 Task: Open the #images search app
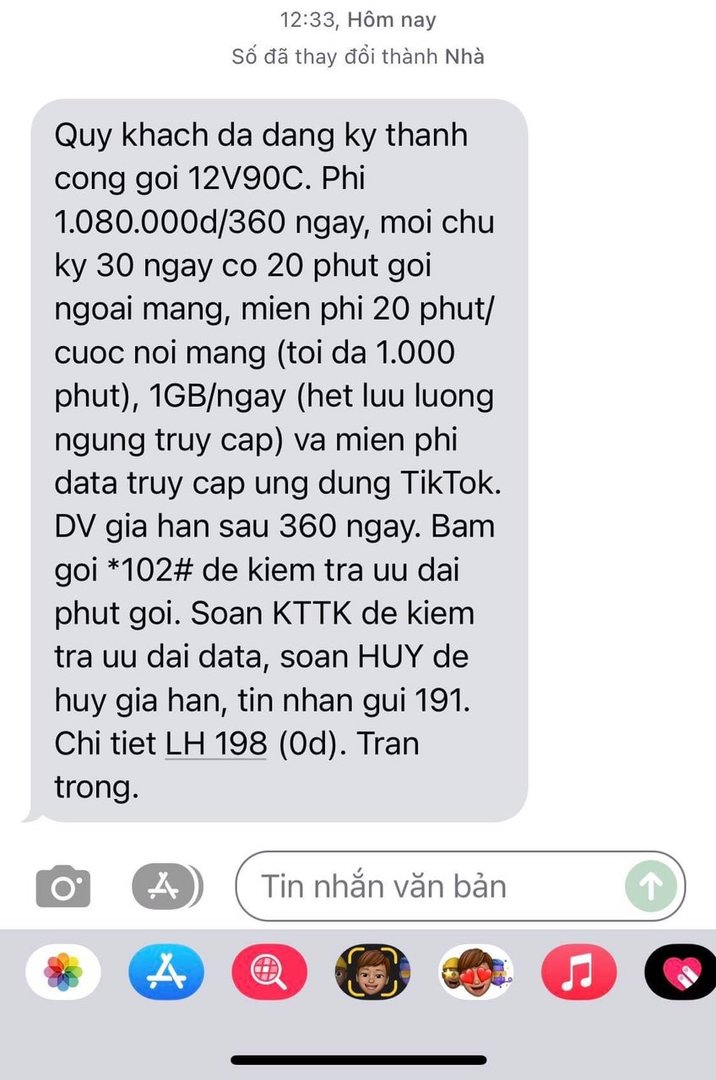pyautogui.click(x=269, y=970)
